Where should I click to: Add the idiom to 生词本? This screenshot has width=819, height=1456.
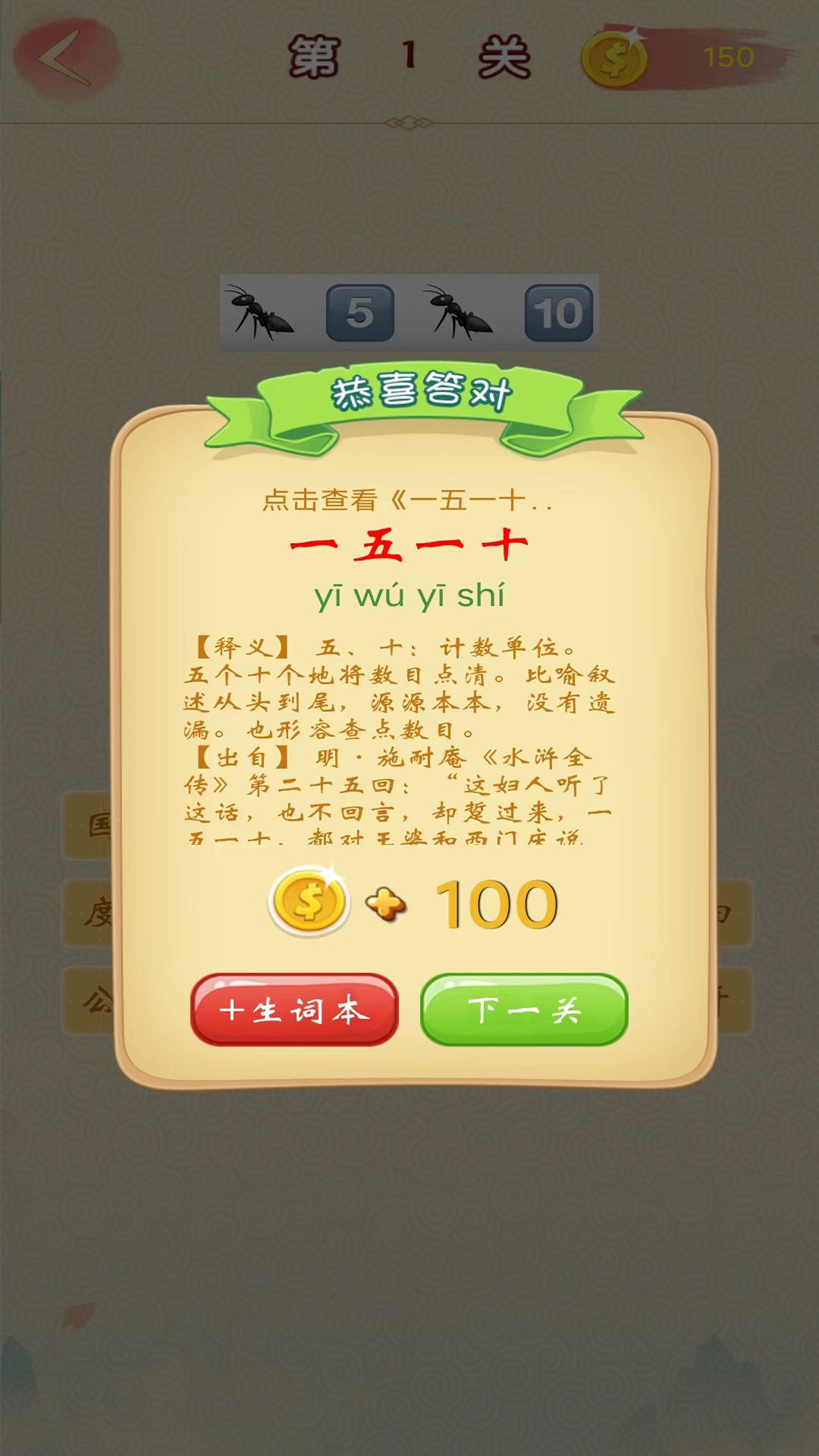coord(294,1010)
